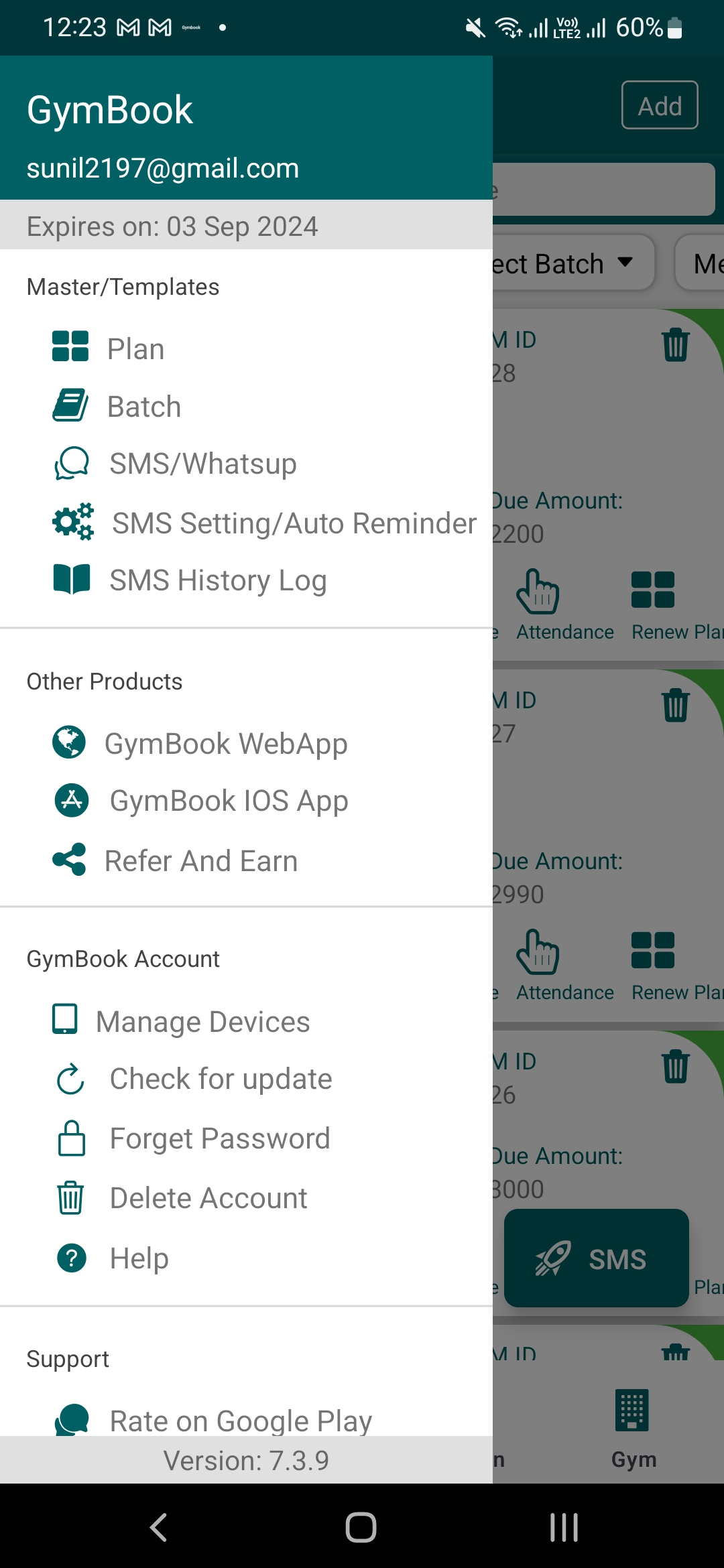Open GymBook IOS App
The height and width of the screenshot is (1568, 724).
coord(229,801)
